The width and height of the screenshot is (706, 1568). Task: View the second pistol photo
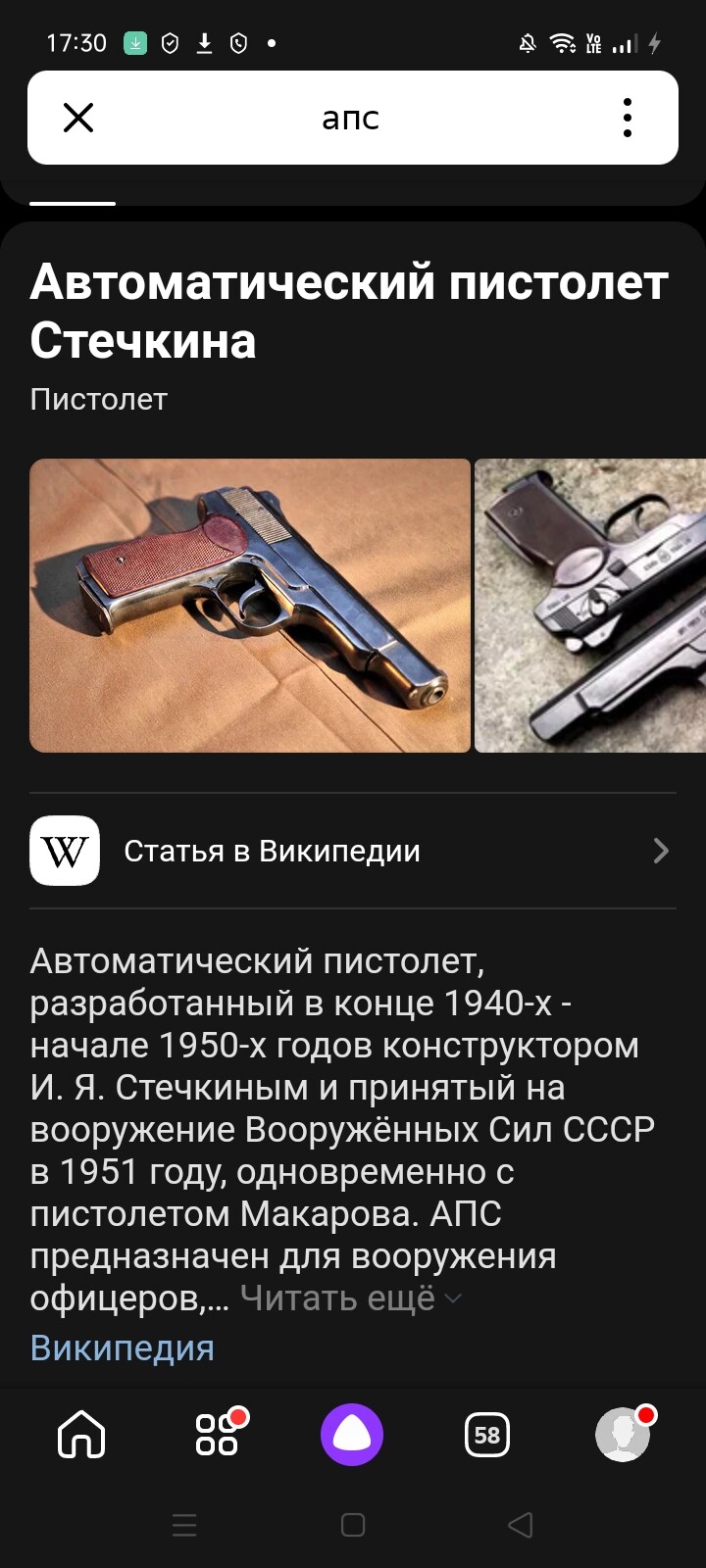tap(590, 606)
